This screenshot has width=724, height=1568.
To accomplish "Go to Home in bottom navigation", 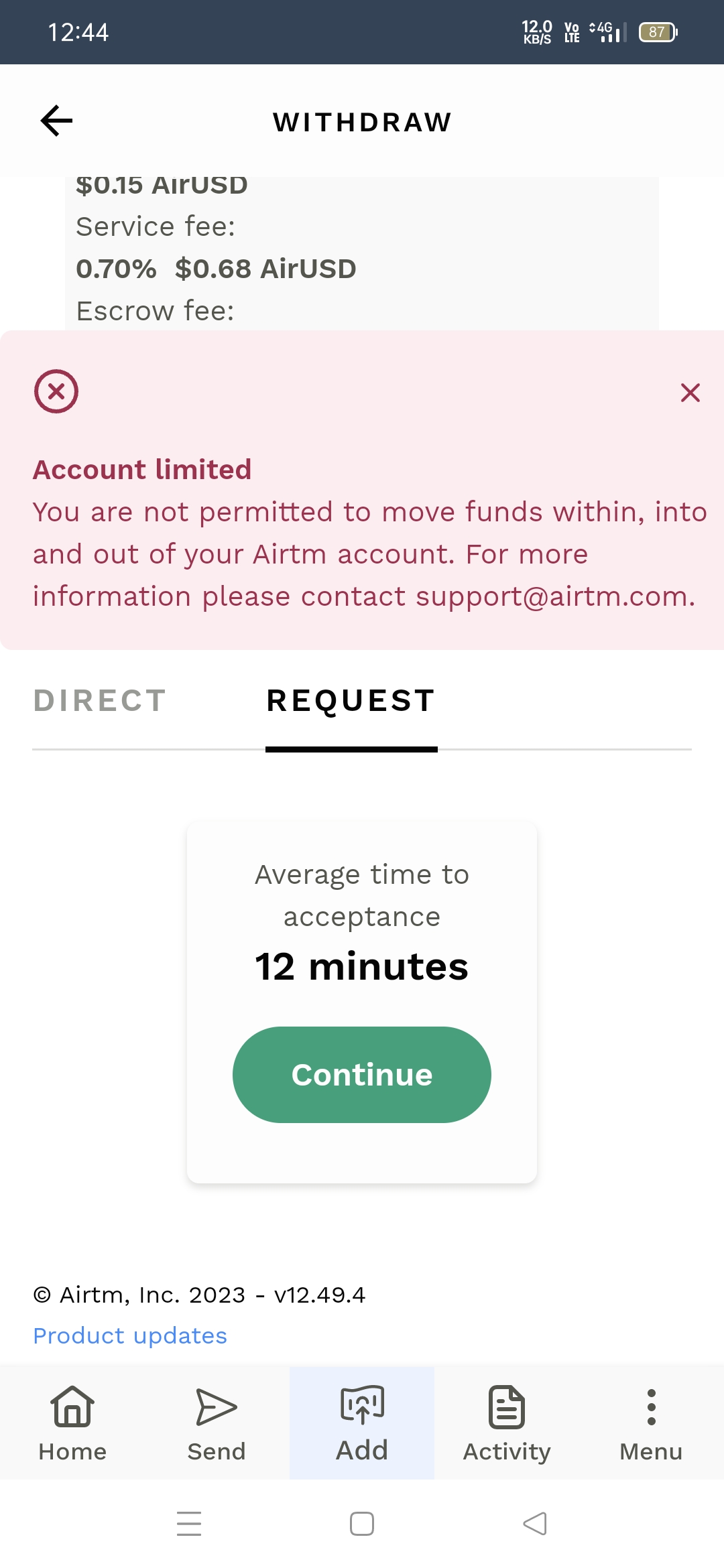I will (x=72, y=1423).
